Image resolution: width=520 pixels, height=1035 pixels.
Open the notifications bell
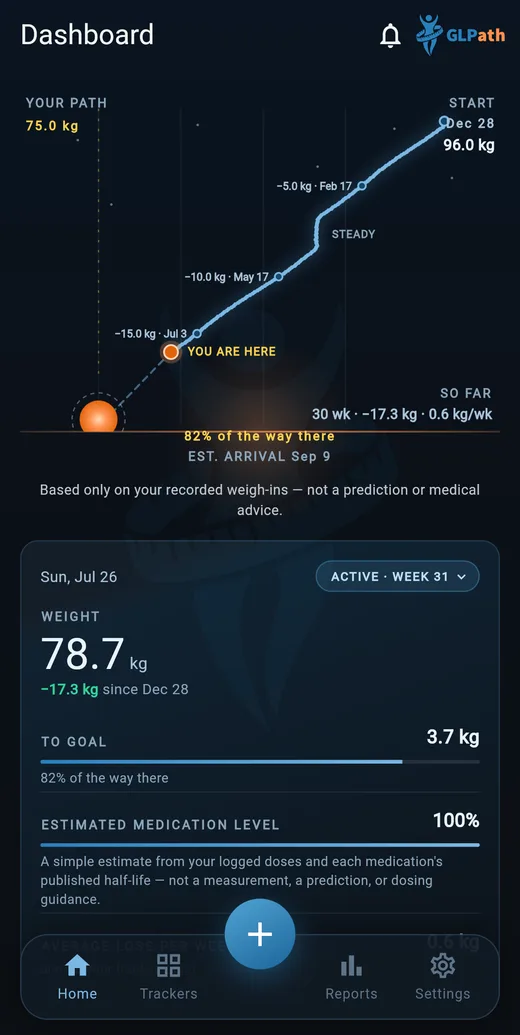coord(390,35)
